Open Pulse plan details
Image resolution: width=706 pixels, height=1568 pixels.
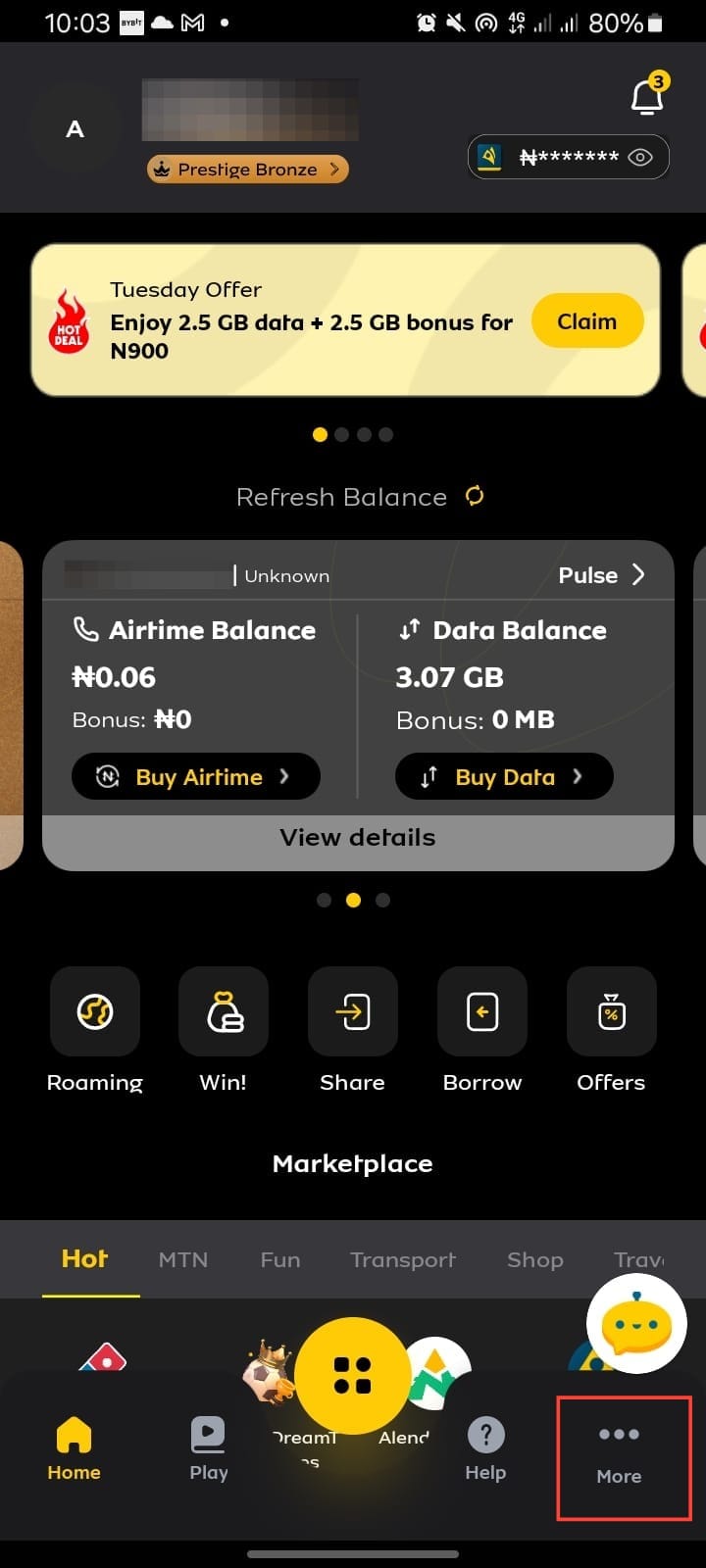(601, 575)
